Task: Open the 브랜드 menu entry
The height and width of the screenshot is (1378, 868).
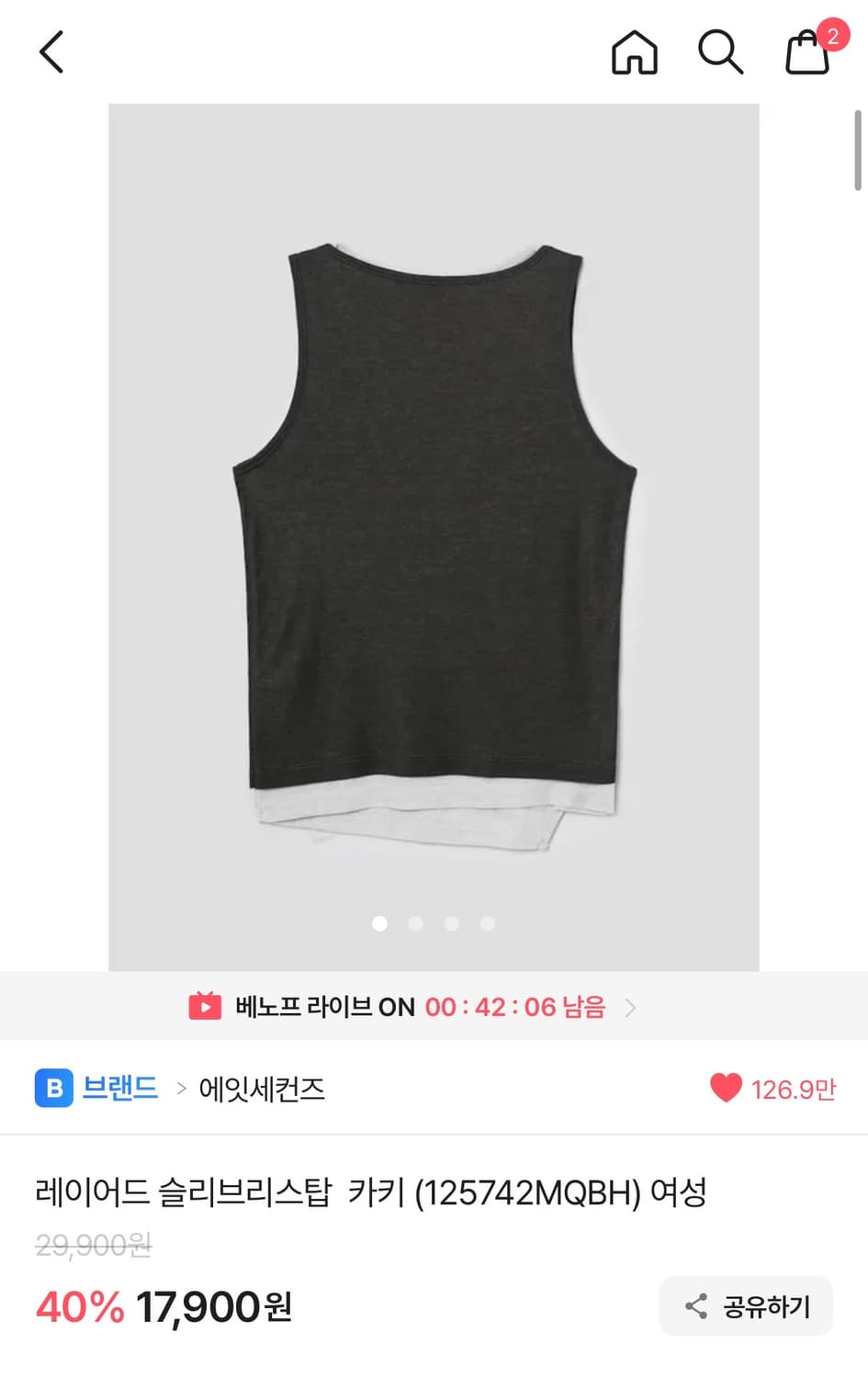Action: coord(123,1089)
